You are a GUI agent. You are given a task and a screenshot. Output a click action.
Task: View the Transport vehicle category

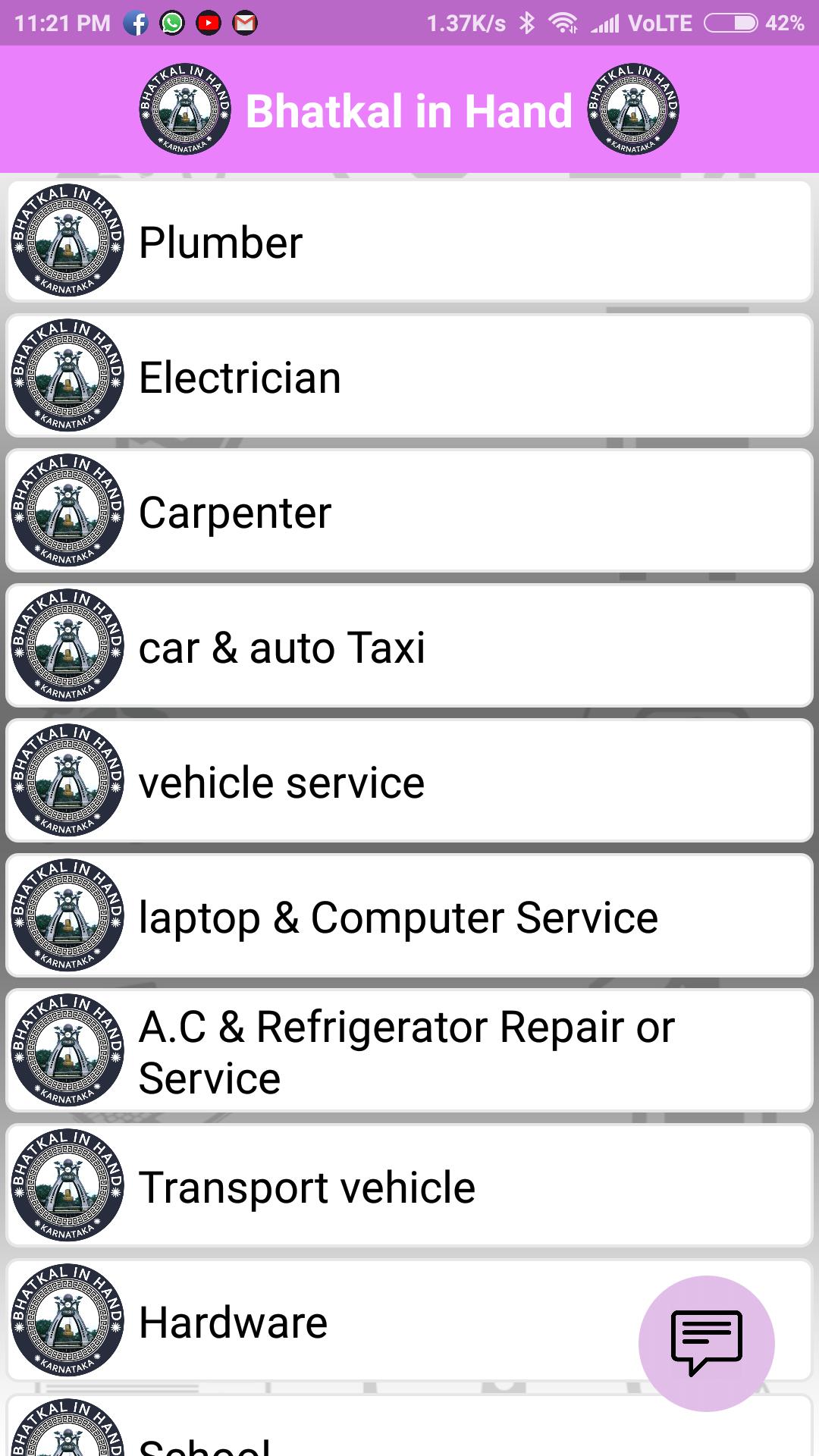[x=409, y=1186]
